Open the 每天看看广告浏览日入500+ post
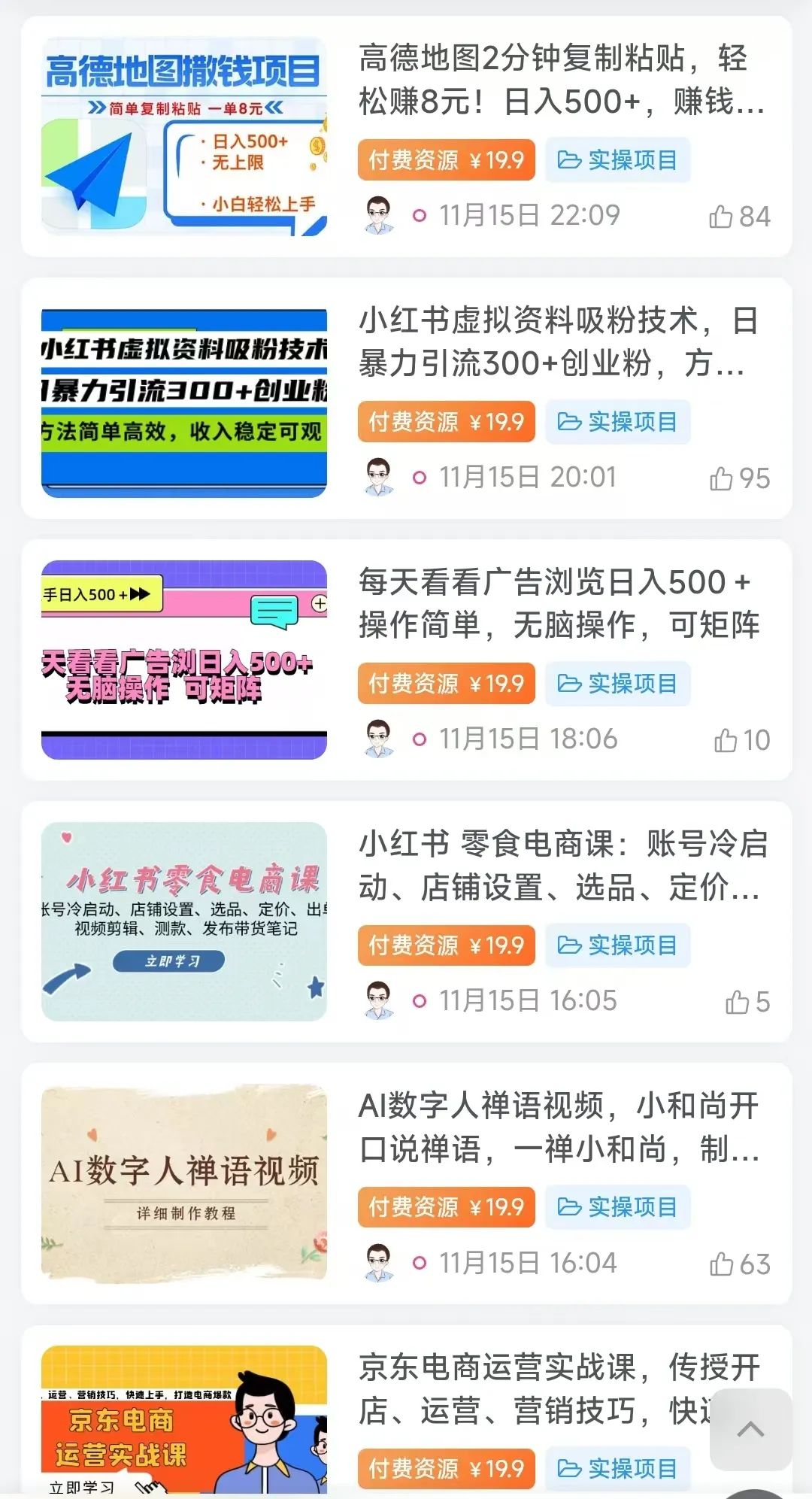The width and height of the screenshot is (812, 1499). pyautogui.click(x=560, y=603)
